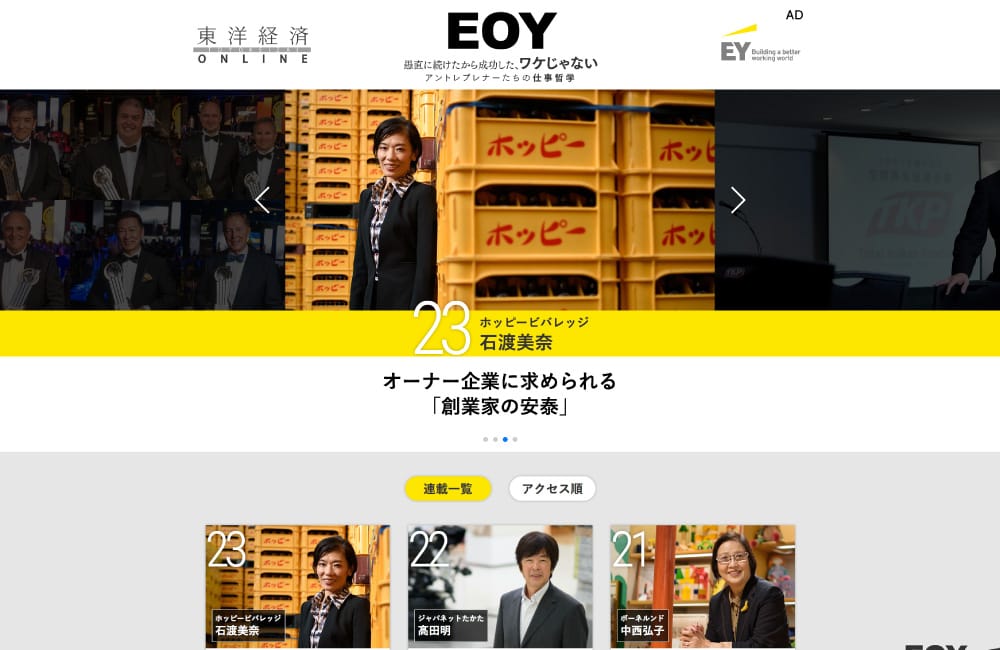Open card 21 ボーネルンド 中西弘子
The image size is (1000, 650).
[x=703, y=586]
